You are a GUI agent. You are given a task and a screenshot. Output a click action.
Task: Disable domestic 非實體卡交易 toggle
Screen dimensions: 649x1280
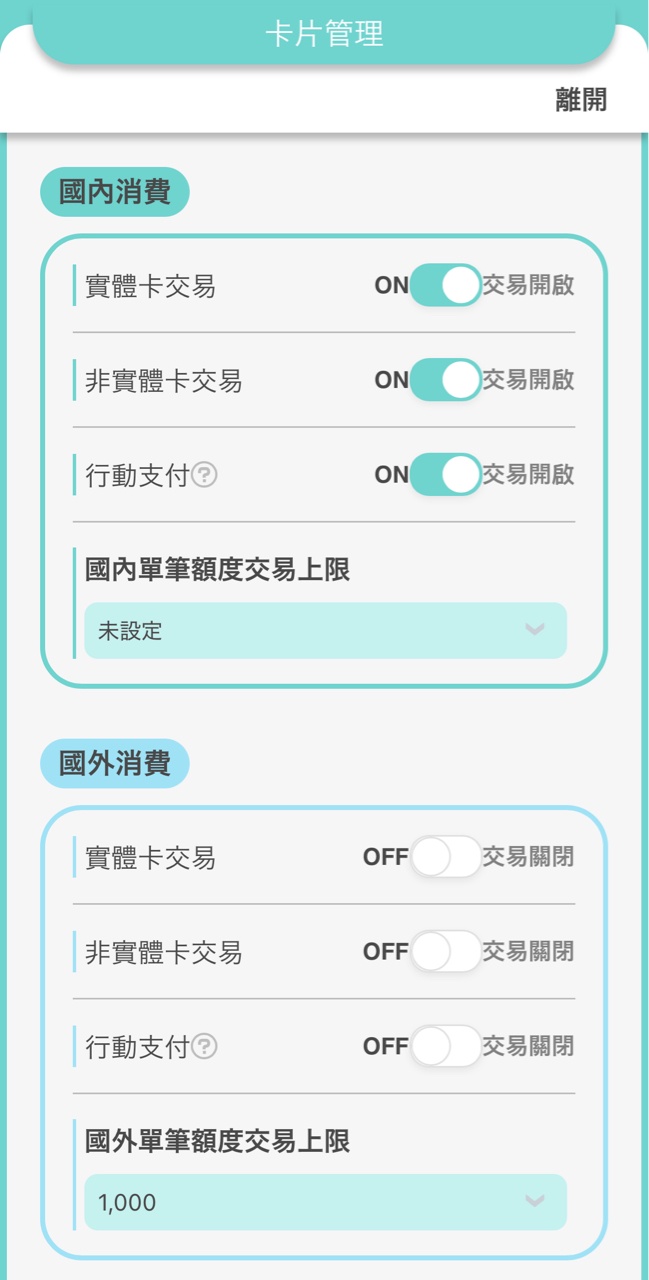pos(445,380)
